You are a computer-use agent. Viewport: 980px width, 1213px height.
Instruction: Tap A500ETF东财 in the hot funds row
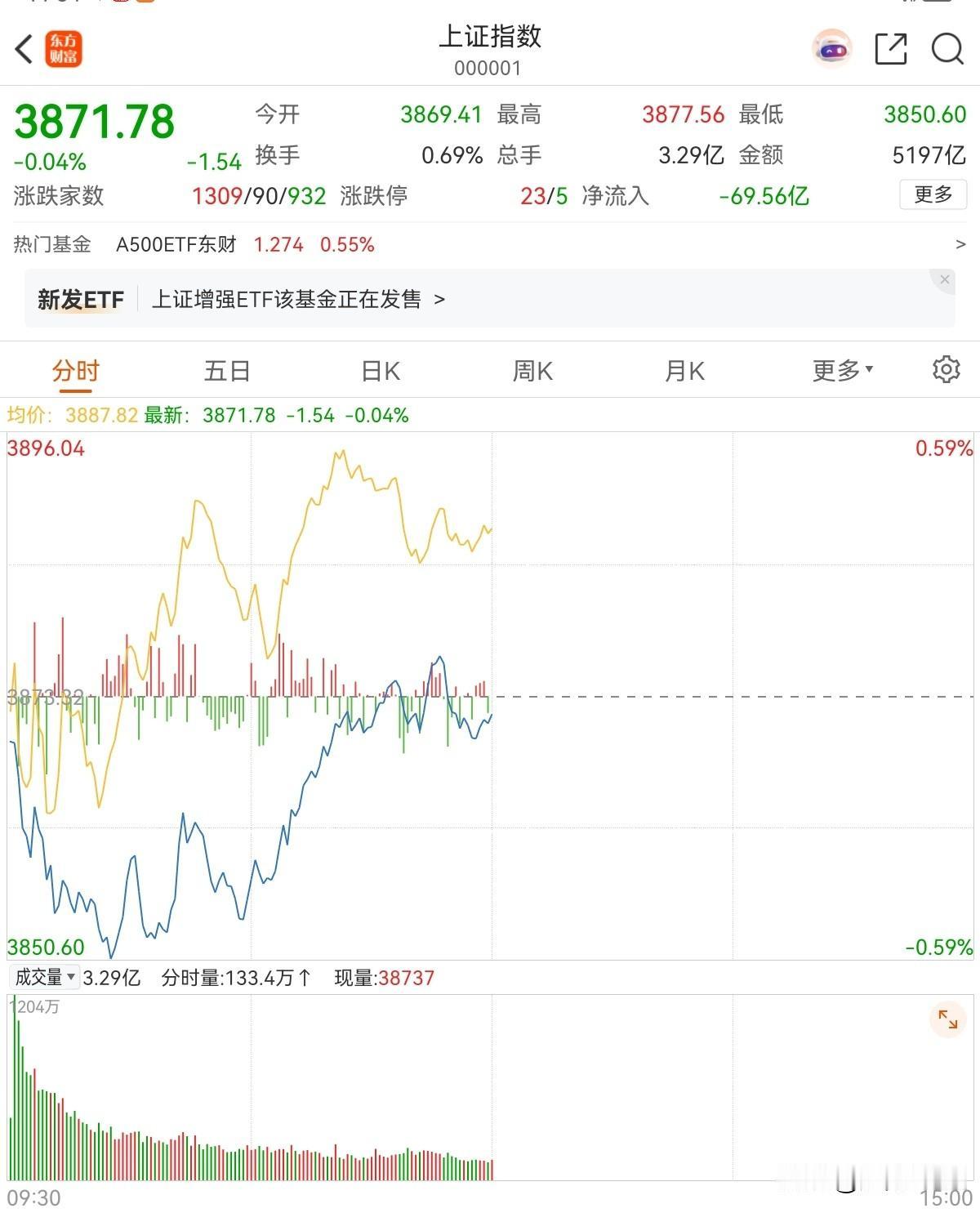coord(174,243)
